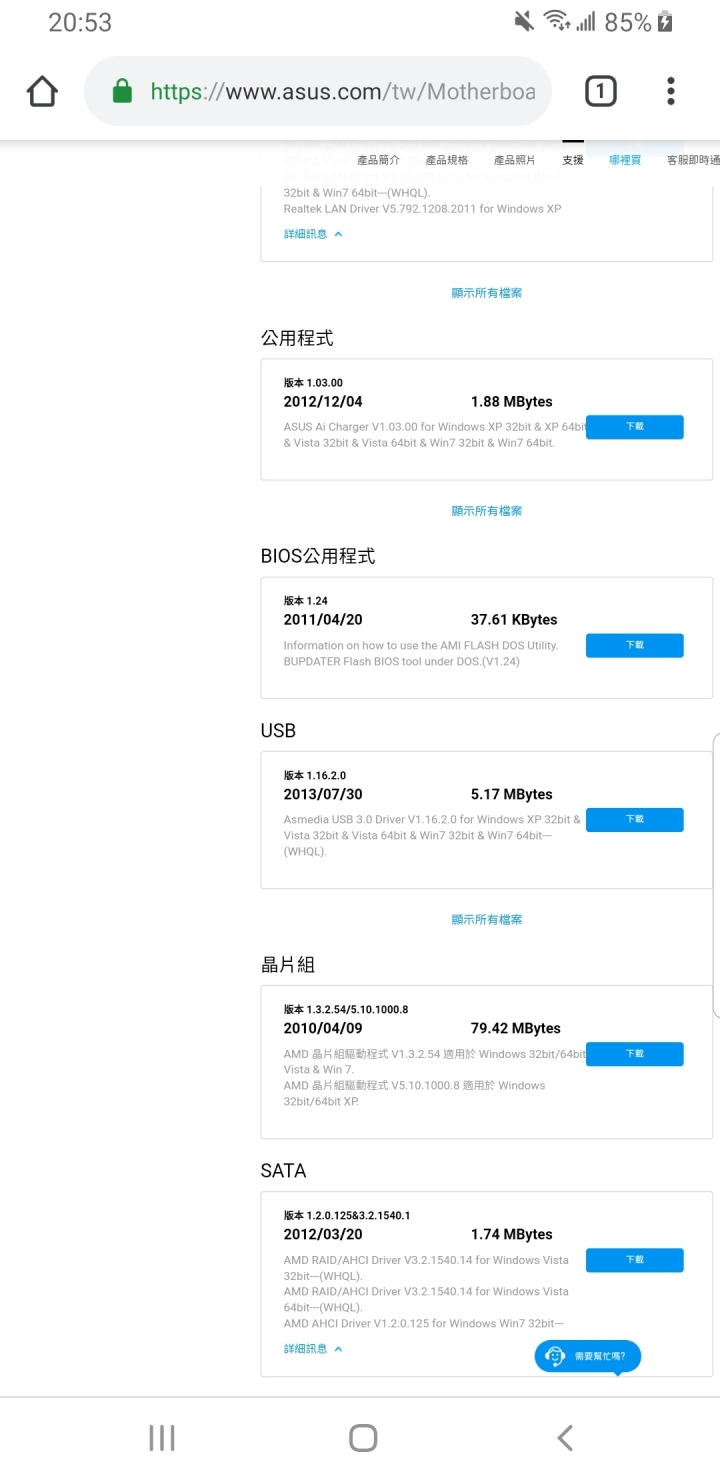Go back using system navigation

(565, 1438)
